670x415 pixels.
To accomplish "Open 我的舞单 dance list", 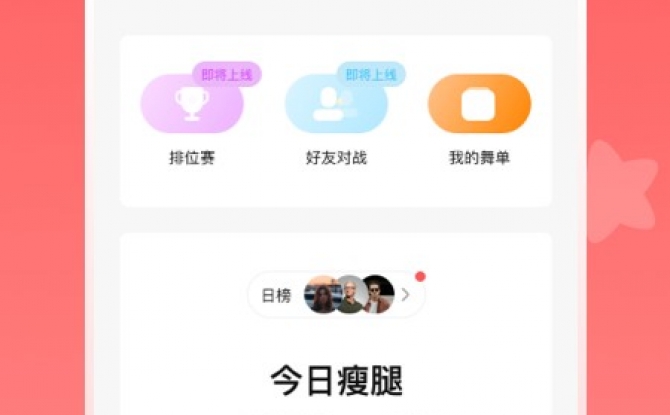I will [479, 104].
